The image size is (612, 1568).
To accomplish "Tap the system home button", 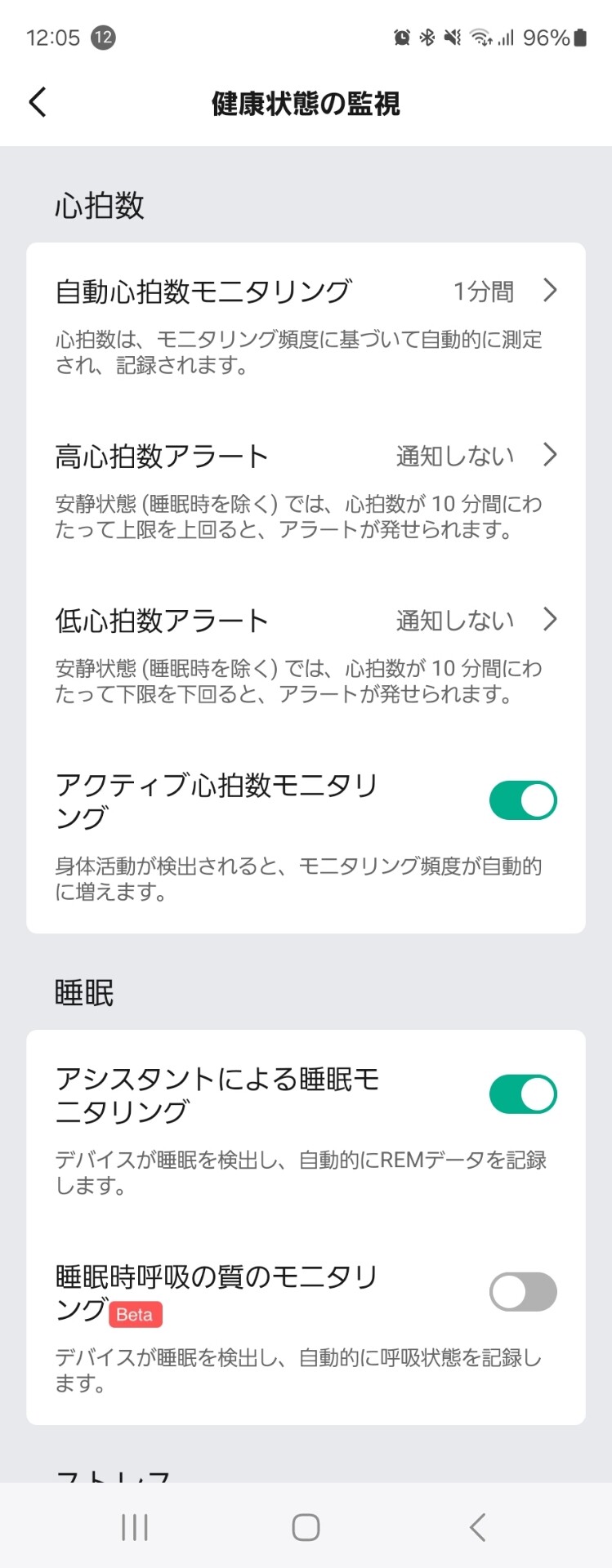I will point(306,1527).
